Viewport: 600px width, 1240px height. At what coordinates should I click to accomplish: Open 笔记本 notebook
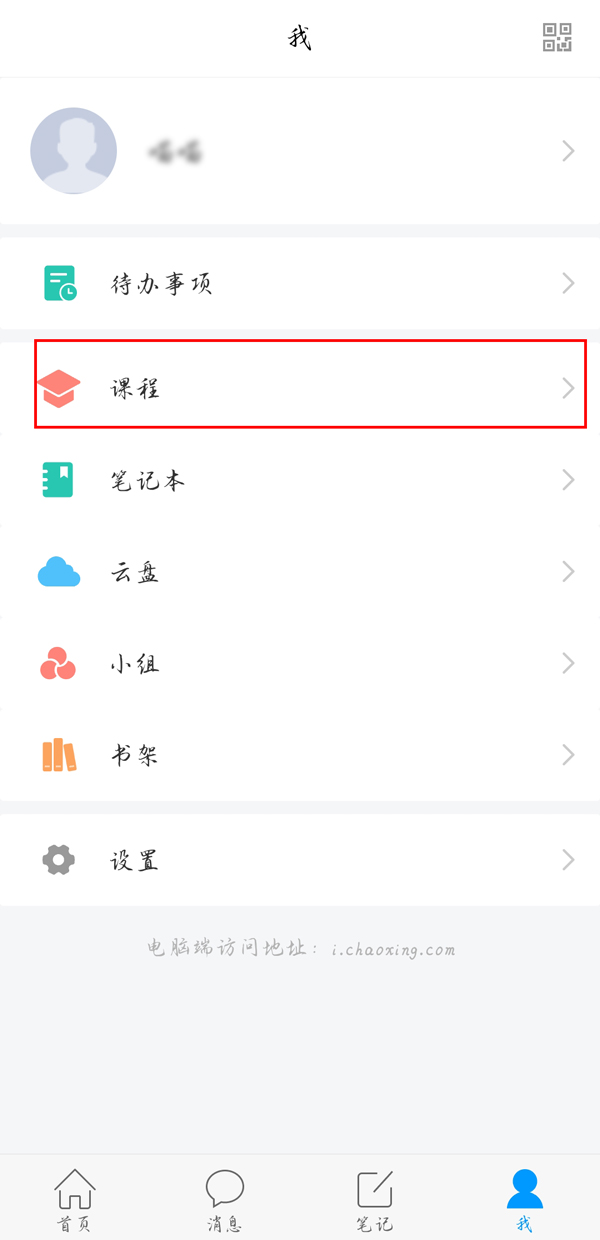pyautogui.click(x=300, y=480)
